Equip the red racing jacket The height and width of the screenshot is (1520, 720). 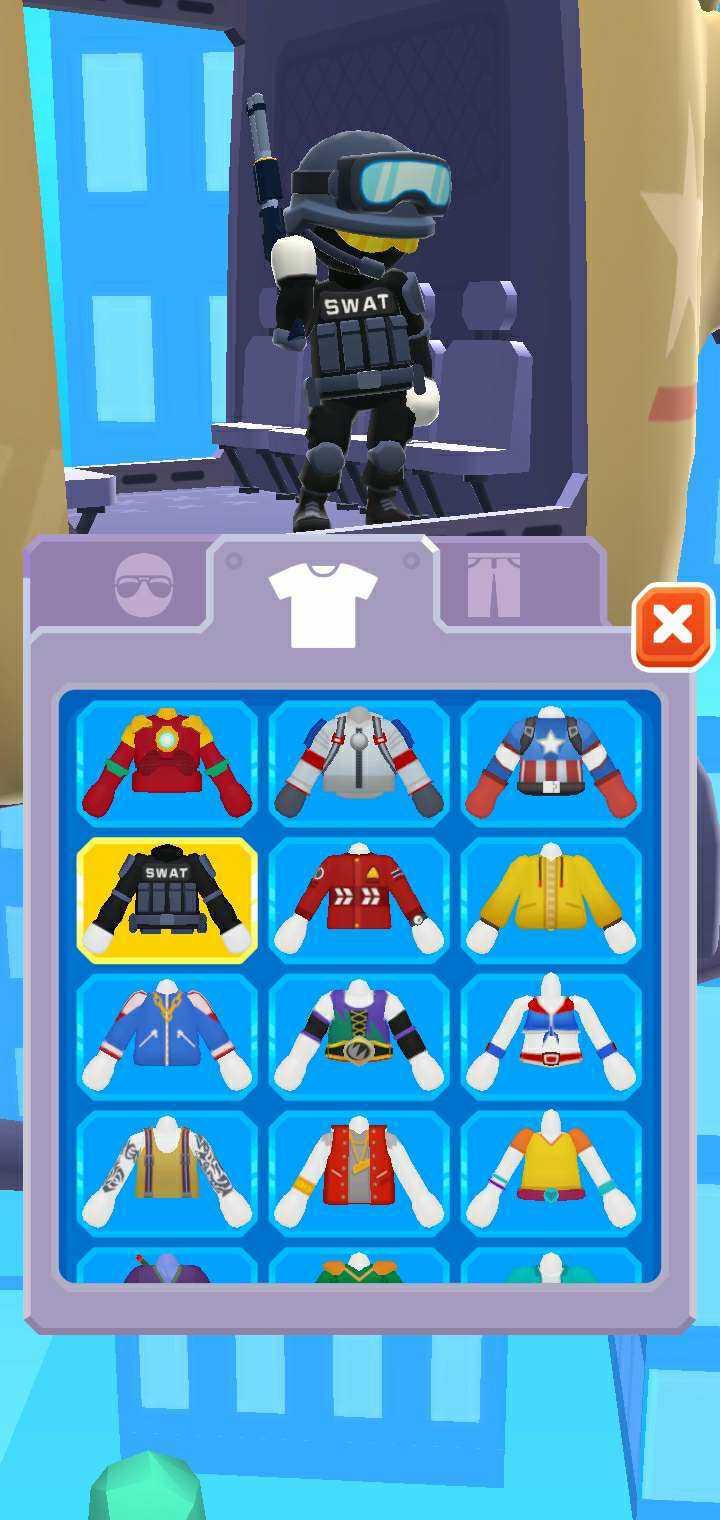[x=359, y=901]
